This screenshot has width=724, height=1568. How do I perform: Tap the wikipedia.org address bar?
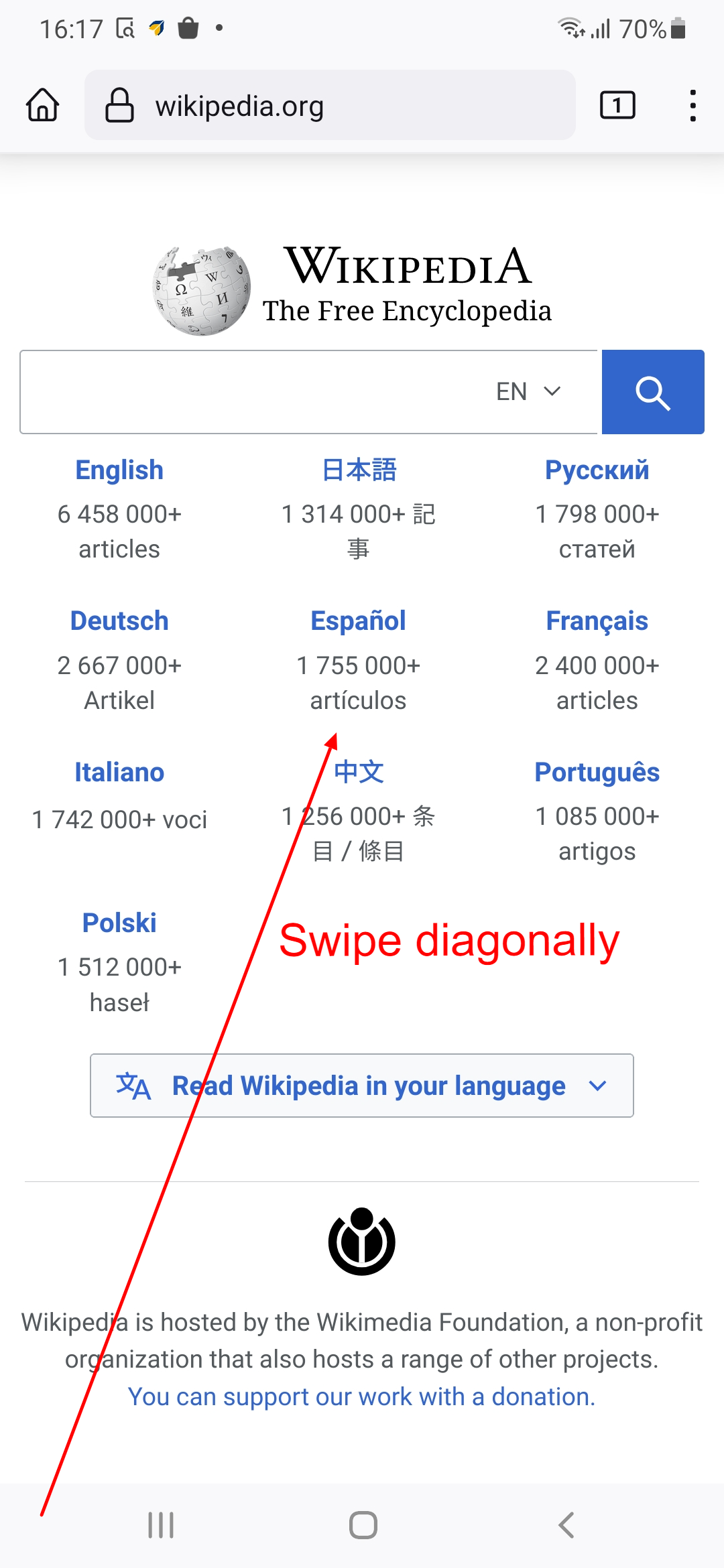click(330, 105)
